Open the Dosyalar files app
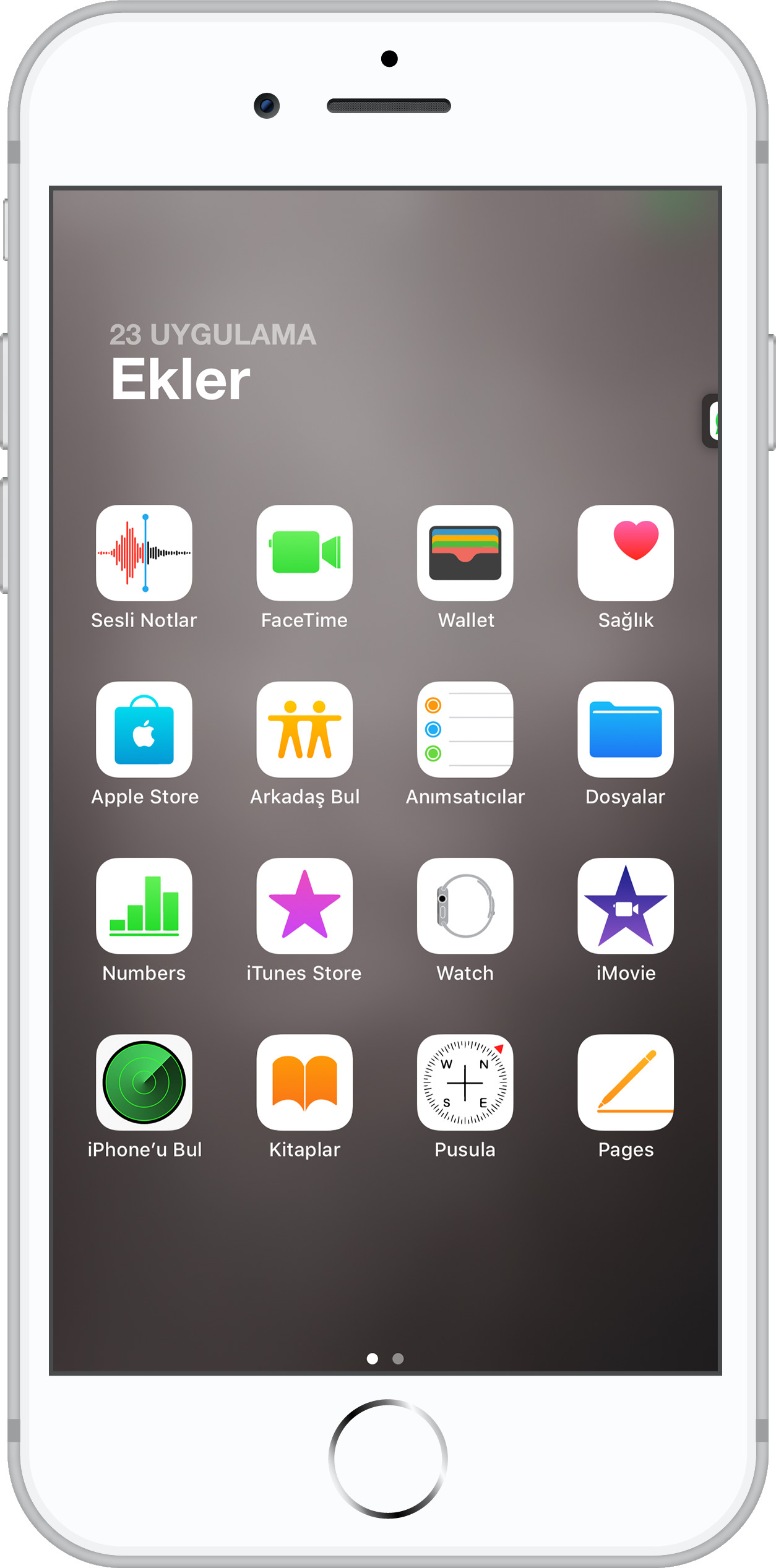 626,729
